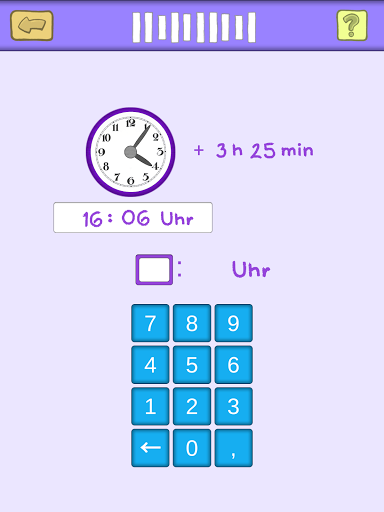Enter digit 8 on the keypad
The image size is (384, 512).
(192, 323)
